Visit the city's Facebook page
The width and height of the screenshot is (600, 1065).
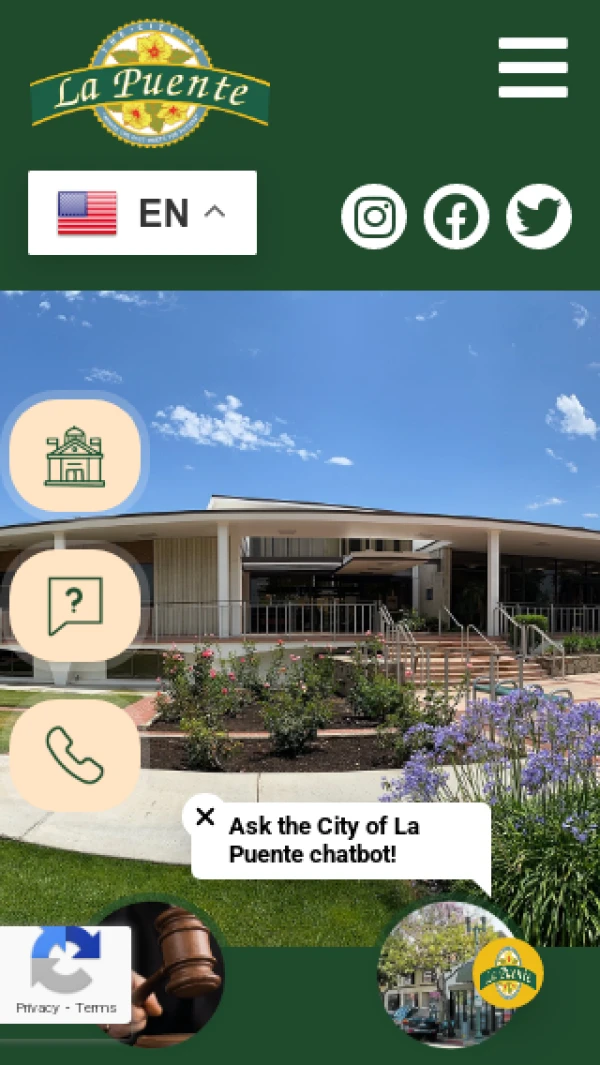click(456, 216)
